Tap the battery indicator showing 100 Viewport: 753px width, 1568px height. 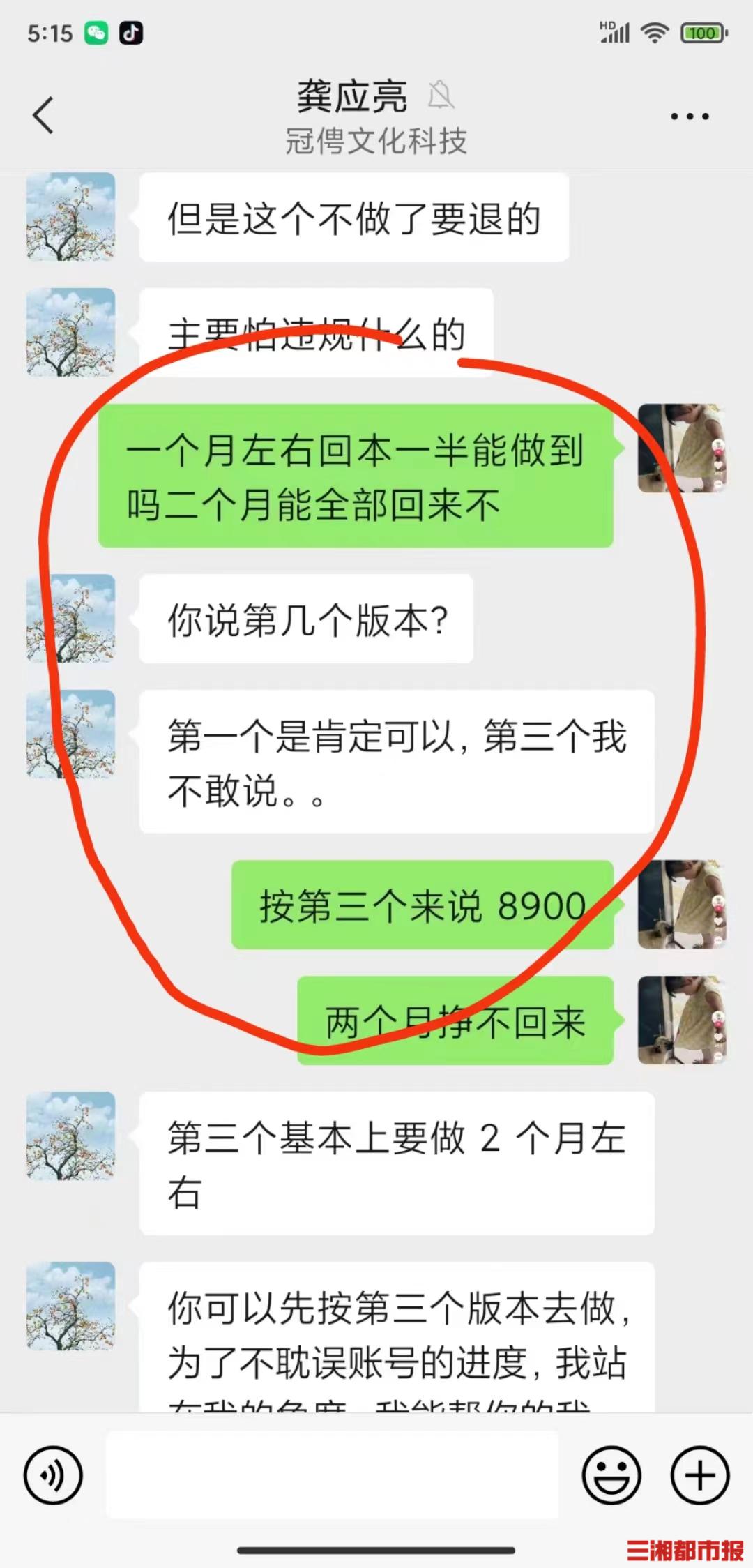[x=702, y=32]
